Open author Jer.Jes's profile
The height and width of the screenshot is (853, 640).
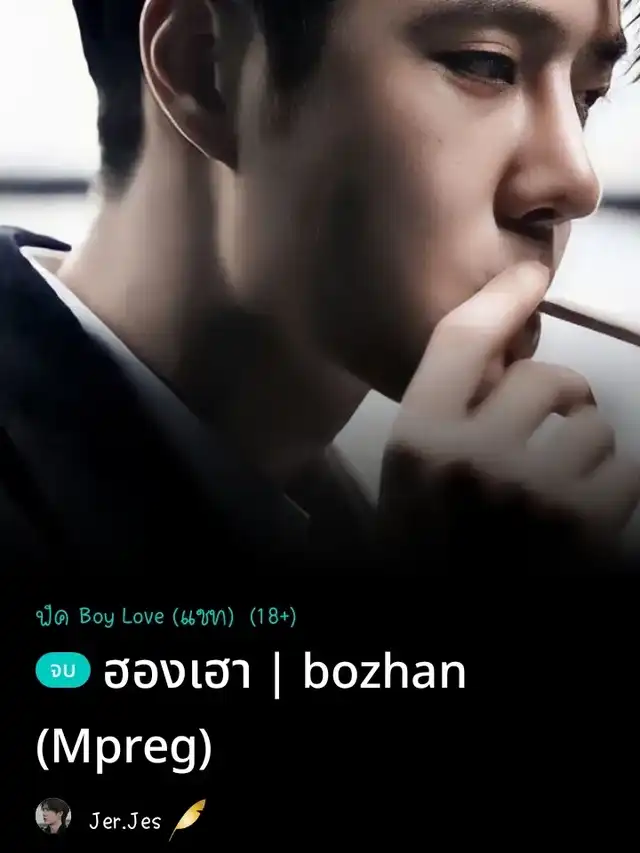coord(125,821)
